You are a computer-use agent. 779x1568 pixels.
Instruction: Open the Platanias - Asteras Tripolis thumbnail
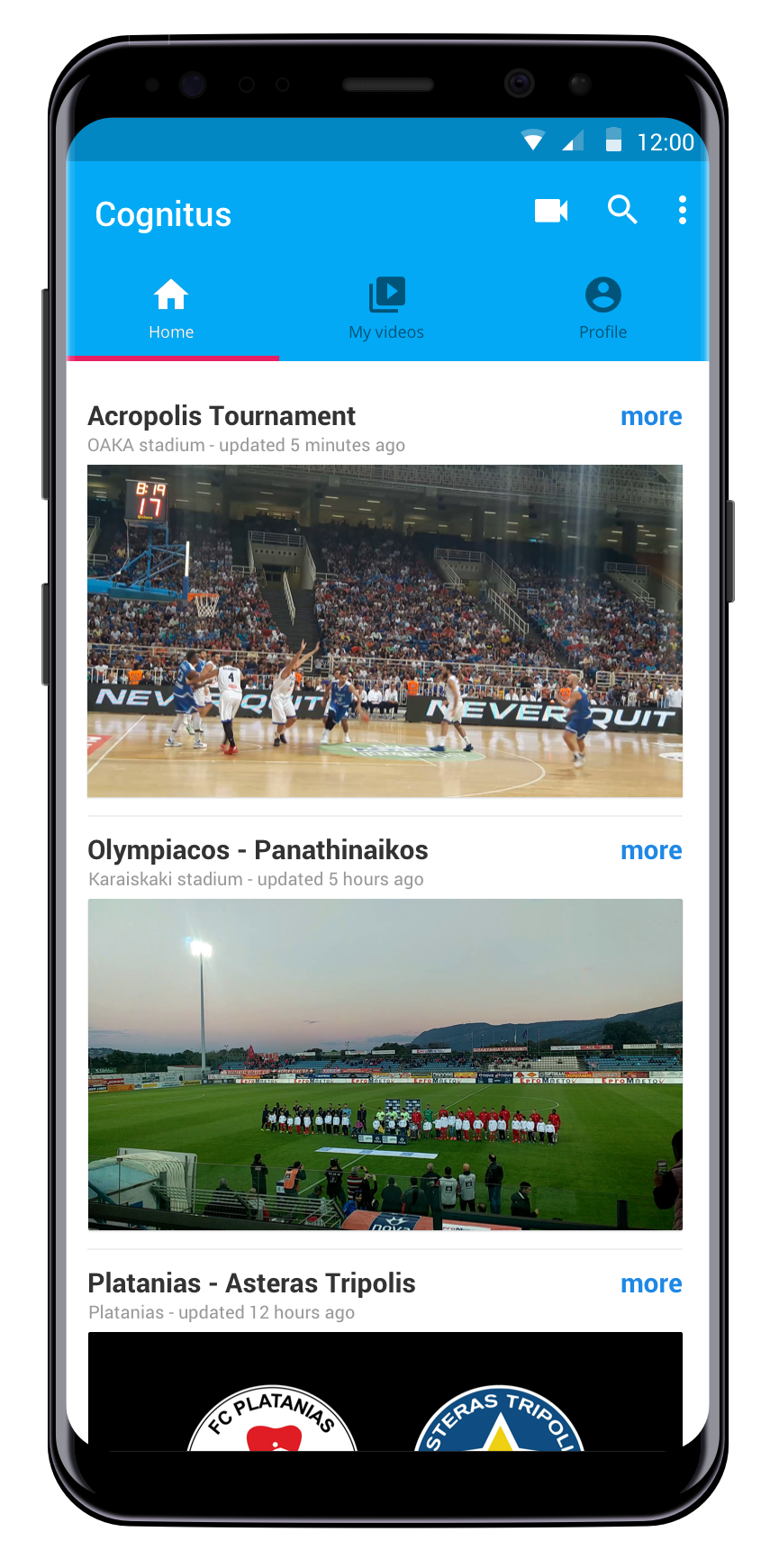tap(385, 1391)
